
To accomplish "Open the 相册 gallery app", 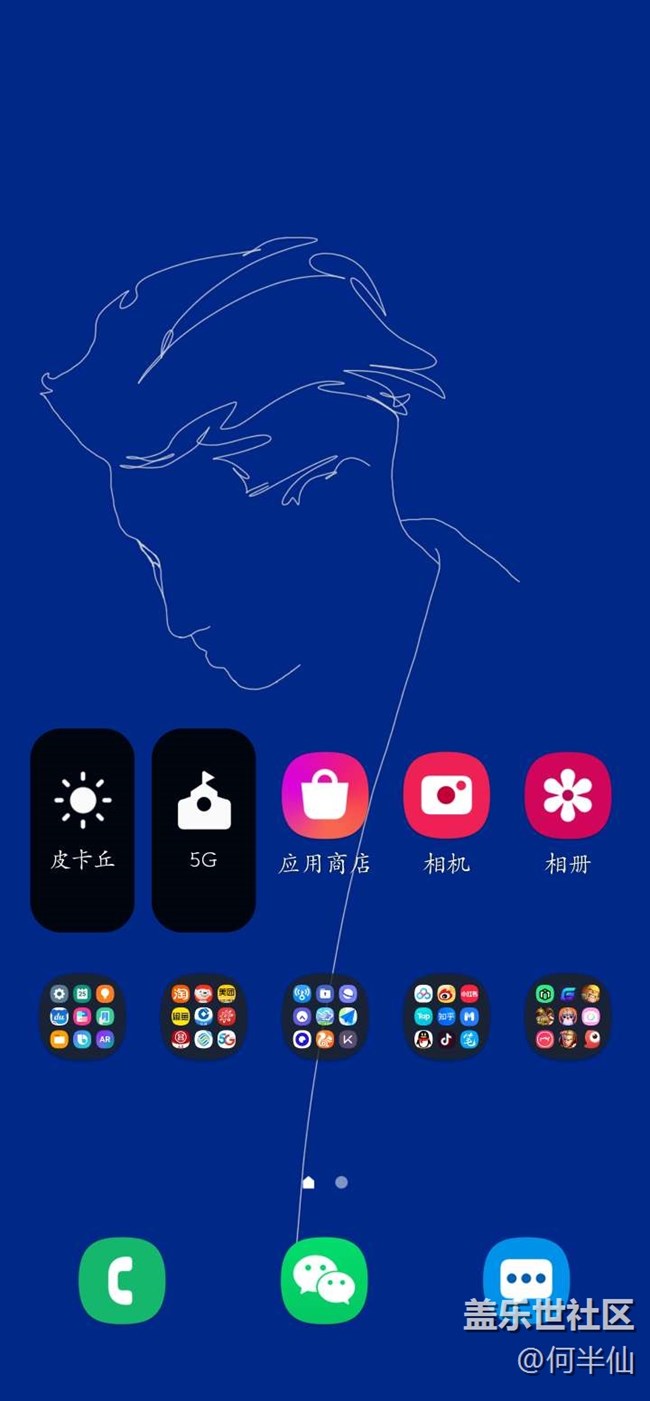I will coord(567,796).
